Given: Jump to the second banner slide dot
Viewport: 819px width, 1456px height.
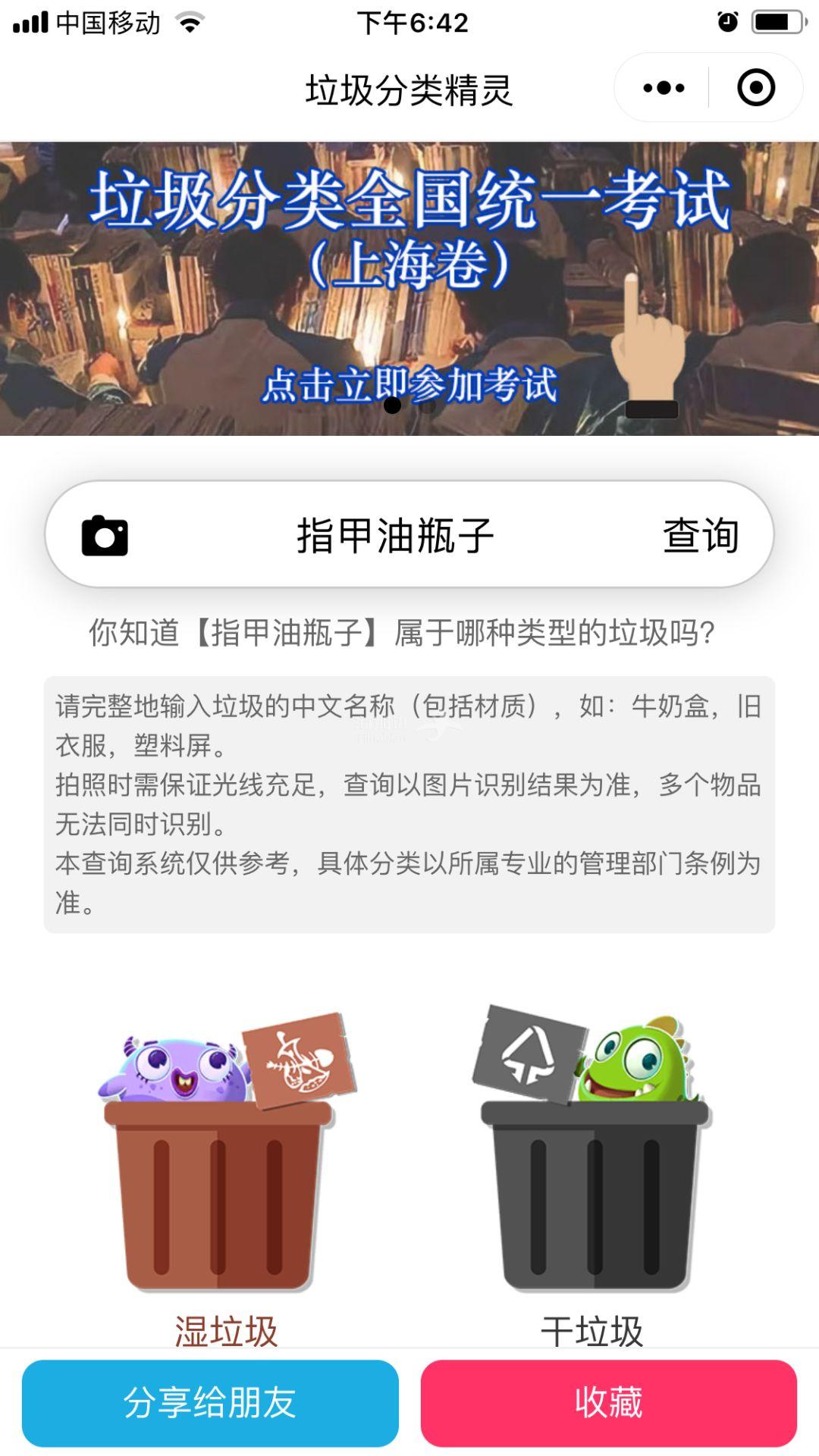Looking at the screenshot, I should 428,406.
